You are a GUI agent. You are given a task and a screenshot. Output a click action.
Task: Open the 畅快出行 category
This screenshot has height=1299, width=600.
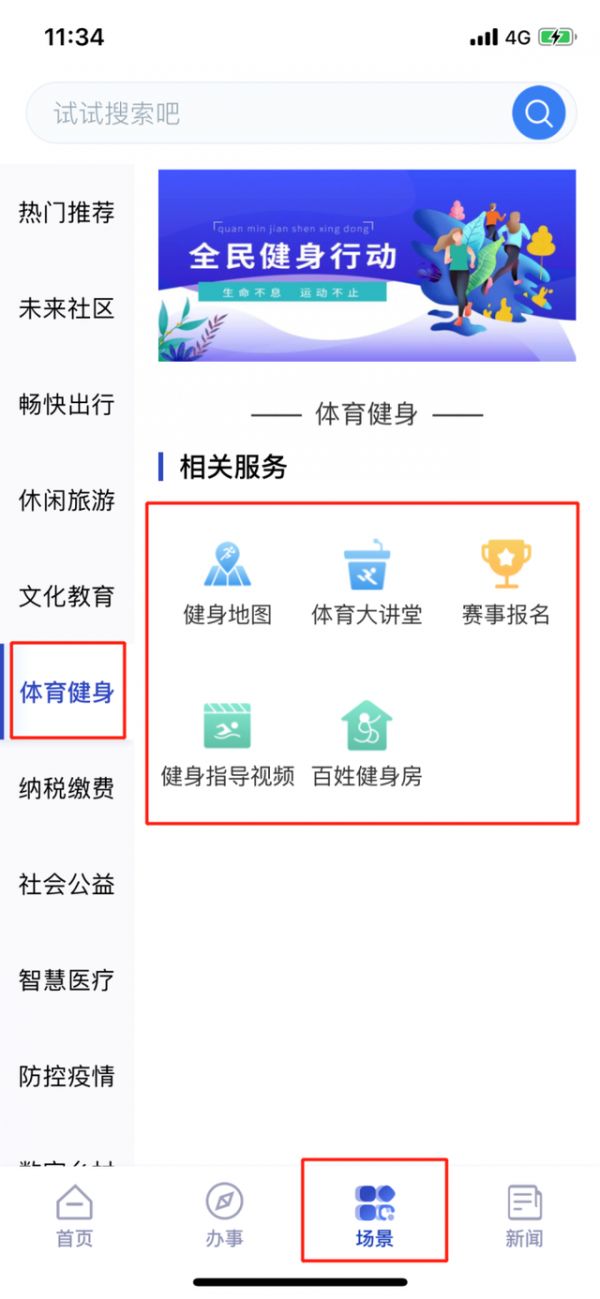(x=67, y=404)
